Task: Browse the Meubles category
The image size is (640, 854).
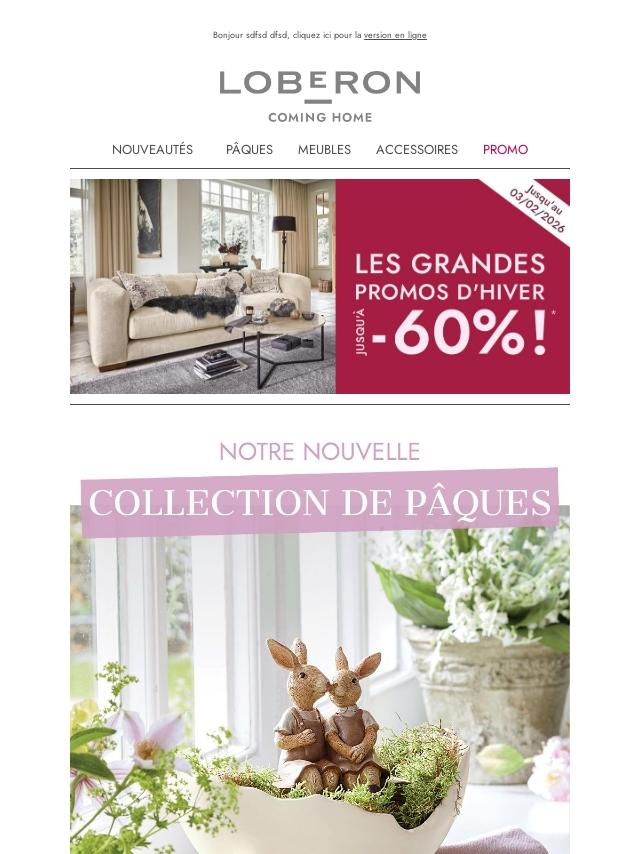Action: coord(324,149)
